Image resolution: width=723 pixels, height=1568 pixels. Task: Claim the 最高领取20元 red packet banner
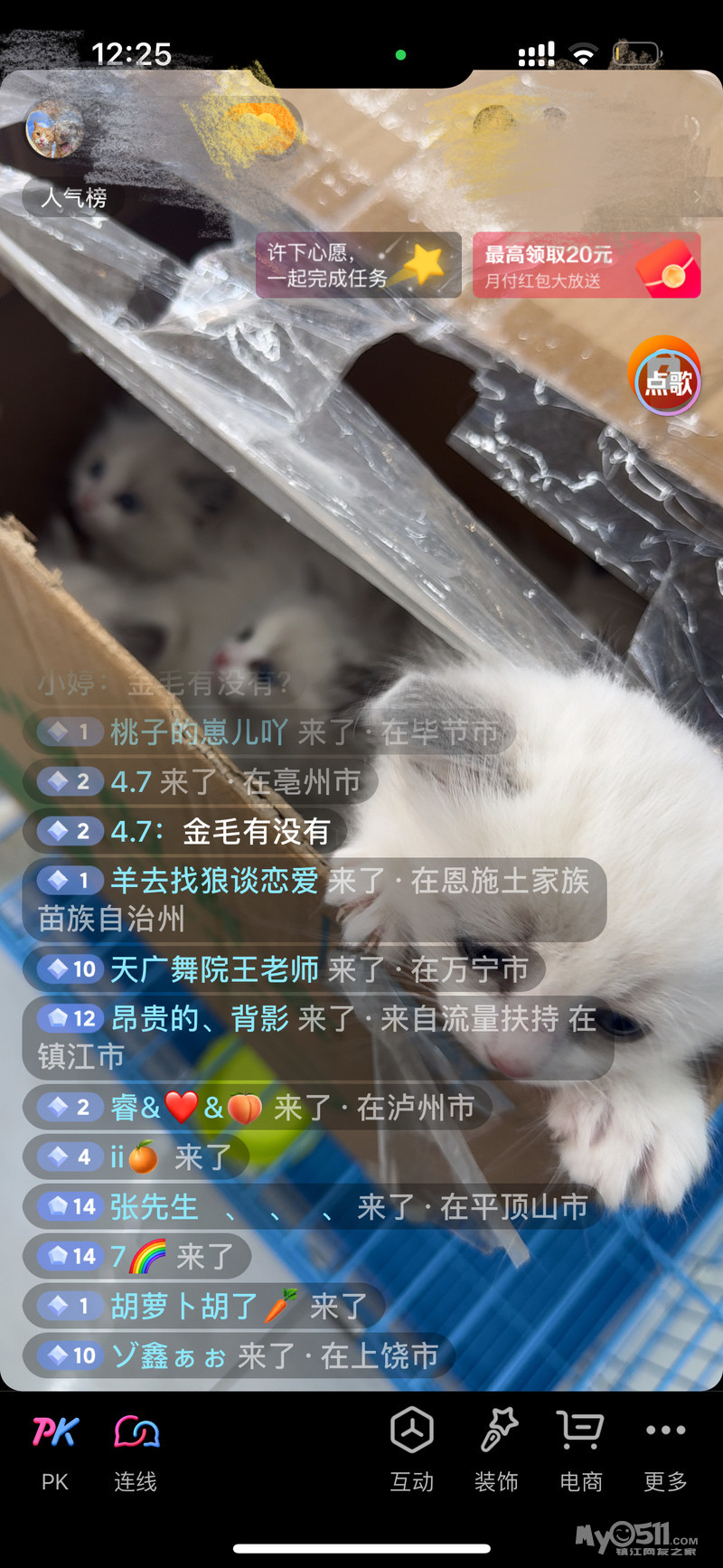[x=587, y=265]
